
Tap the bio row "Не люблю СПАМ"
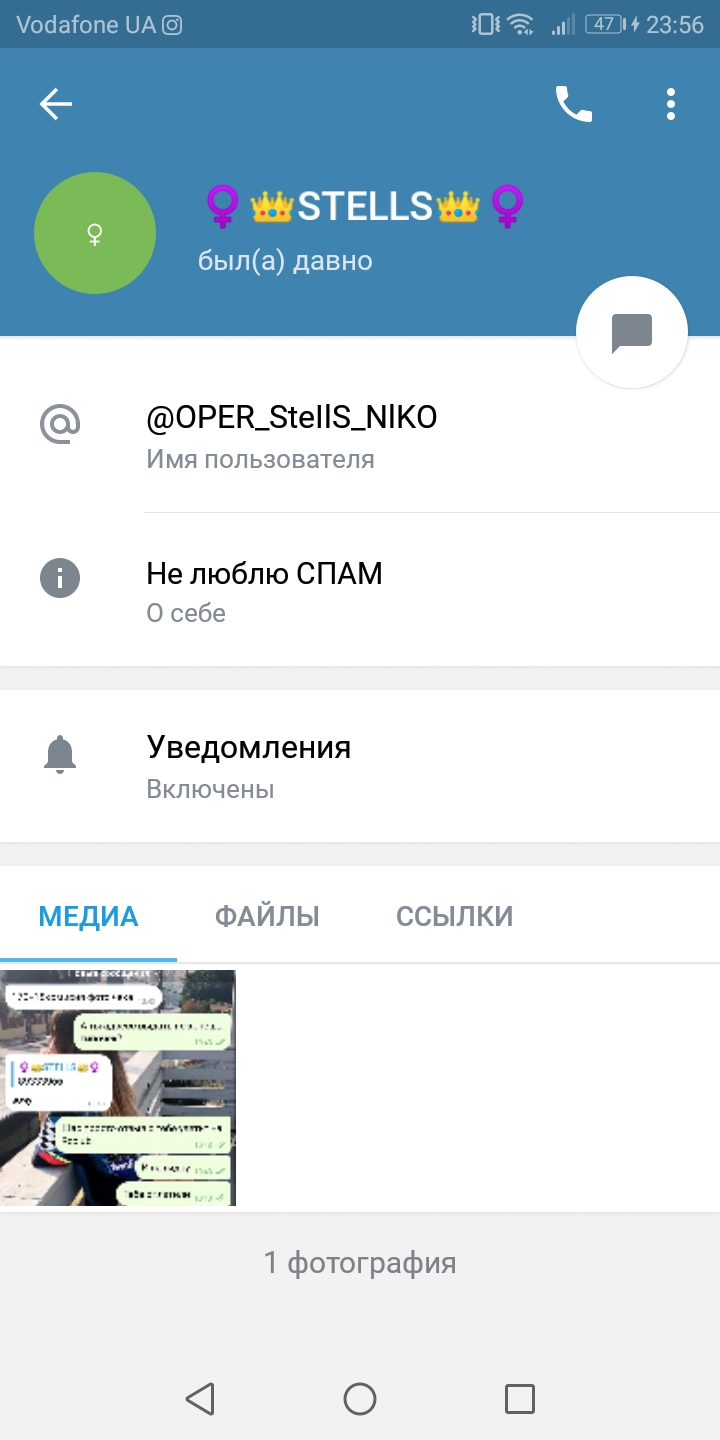point(360,590)
